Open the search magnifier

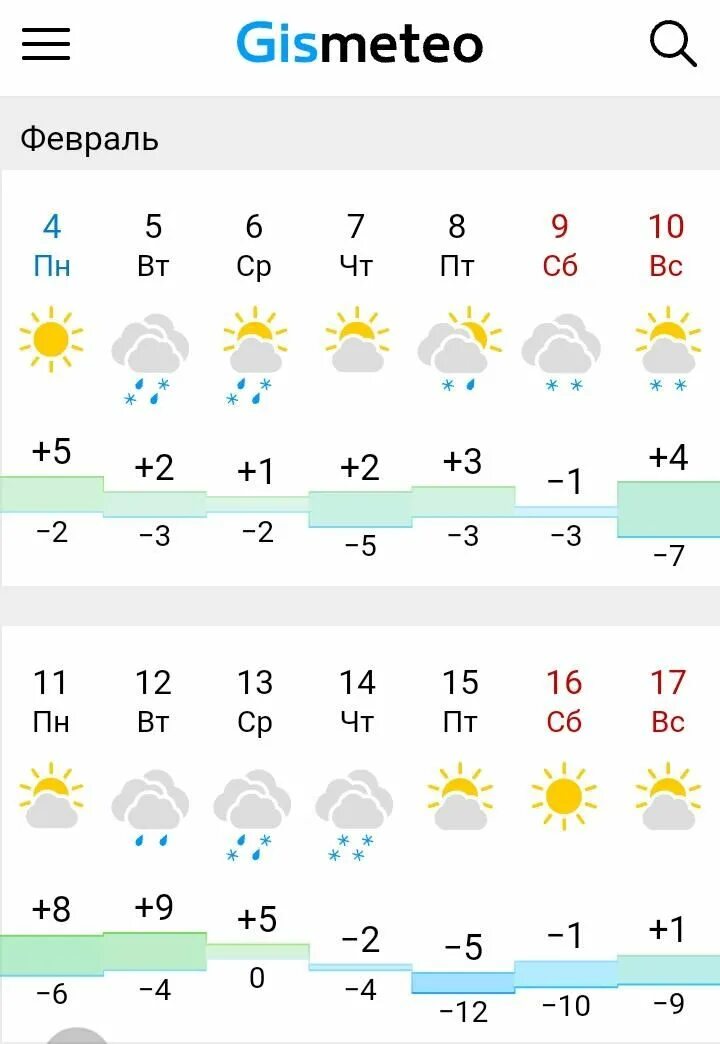pyautogui.click(x=672, y=45)
